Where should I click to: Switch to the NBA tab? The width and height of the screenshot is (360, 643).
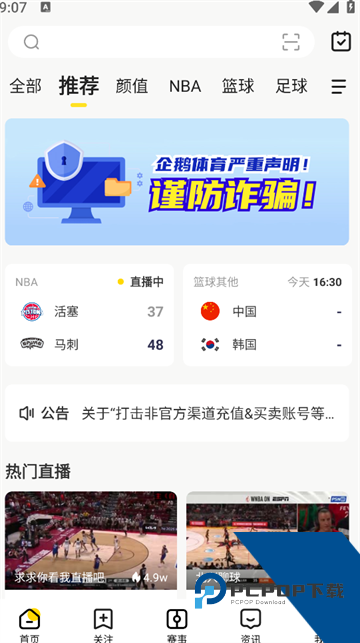click(x=185, y=86)
